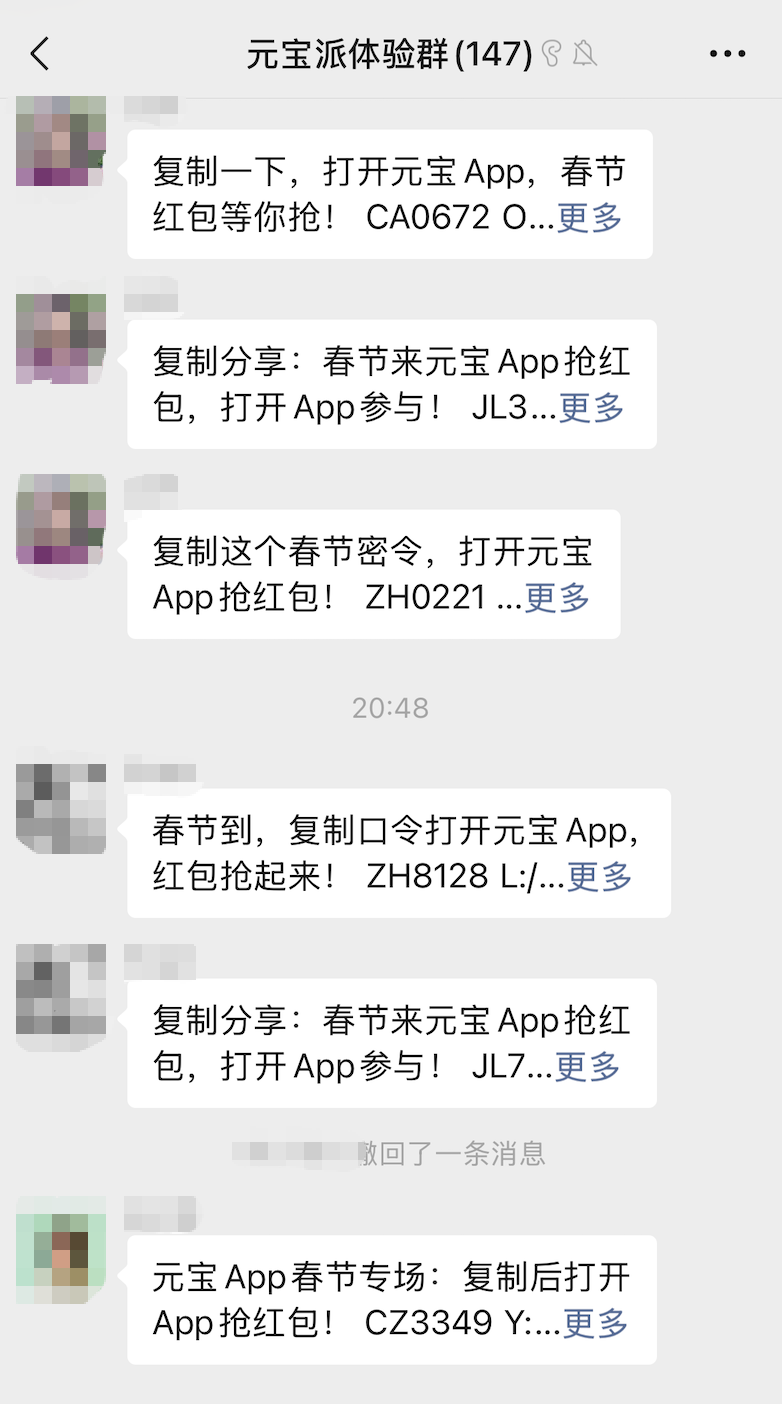Expand 更多 on the JL3 message
The height and width of the screenshot is (1404, 782).
point(591,408)
